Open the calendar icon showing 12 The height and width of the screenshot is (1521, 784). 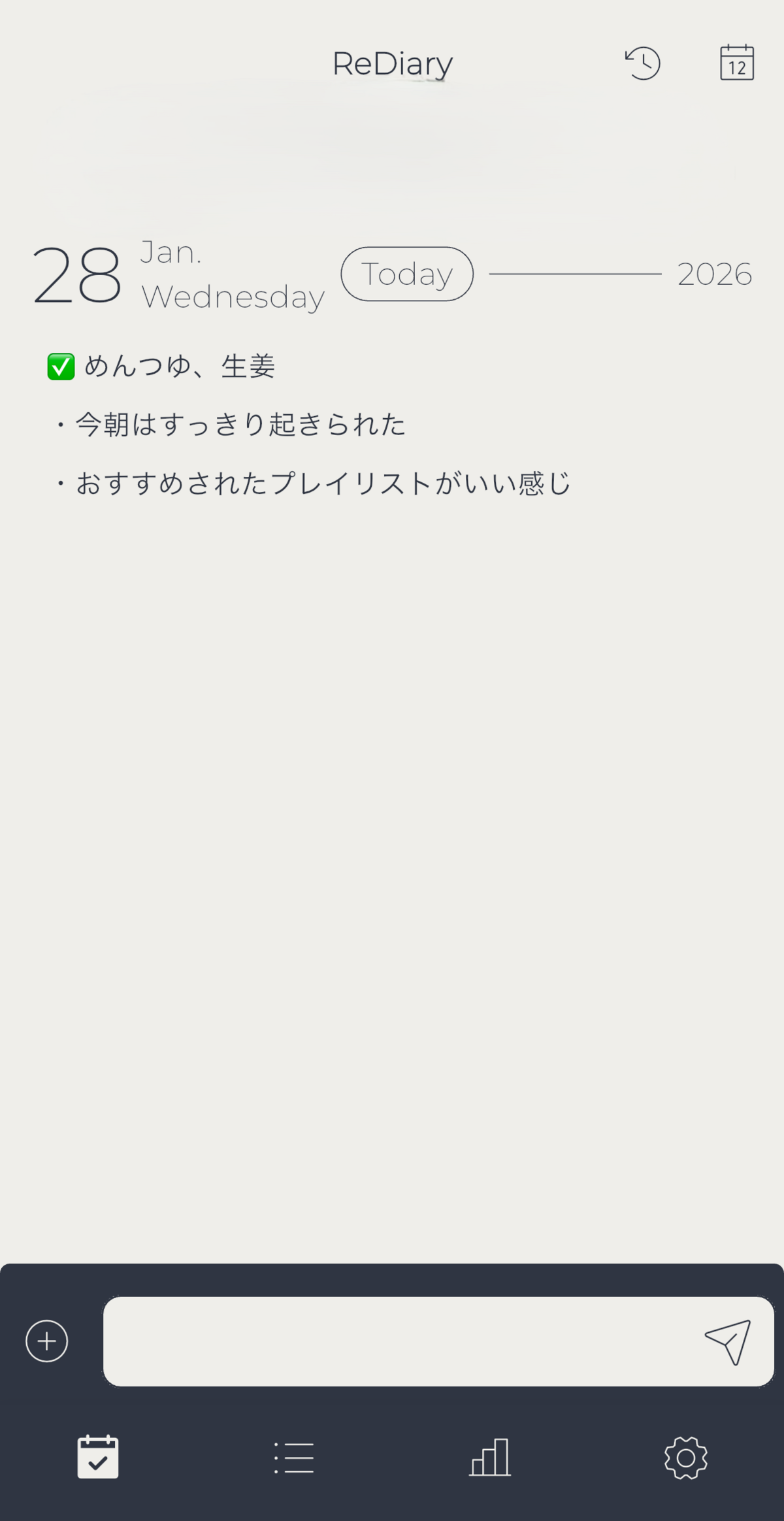click(736, 62)
